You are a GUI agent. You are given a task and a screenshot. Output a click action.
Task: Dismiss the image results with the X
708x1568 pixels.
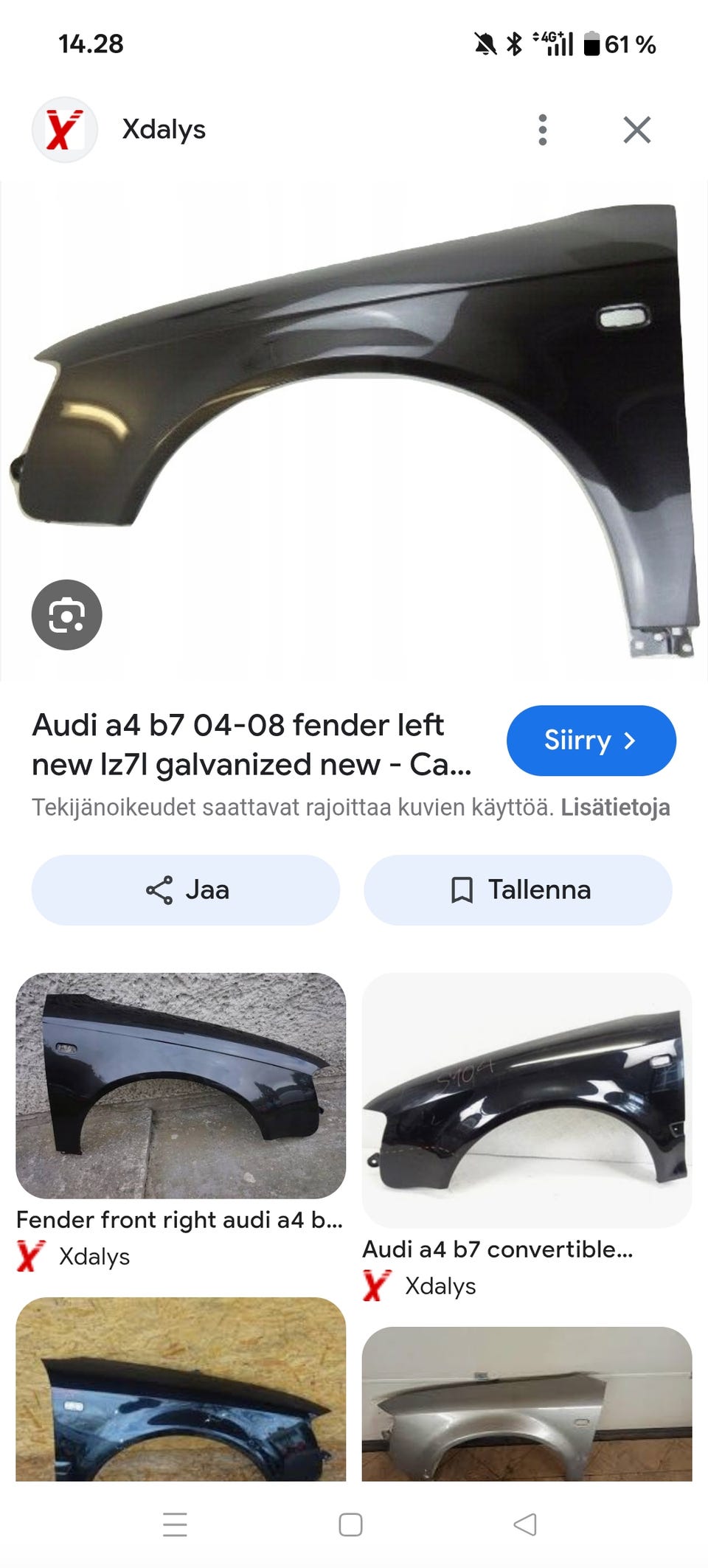click(637, 129)
